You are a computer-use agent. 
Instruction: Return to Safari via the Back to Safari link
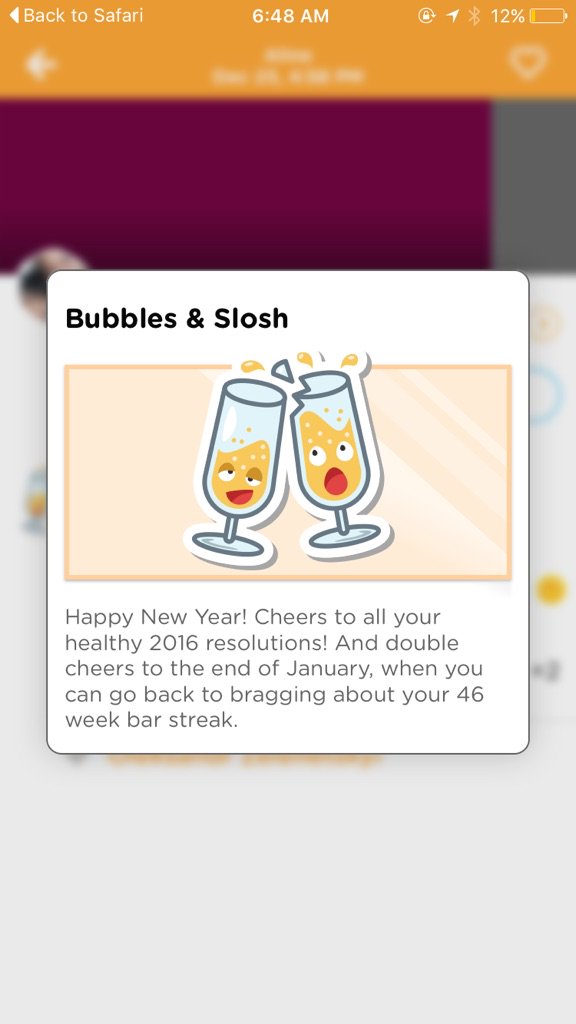point(76,16)
